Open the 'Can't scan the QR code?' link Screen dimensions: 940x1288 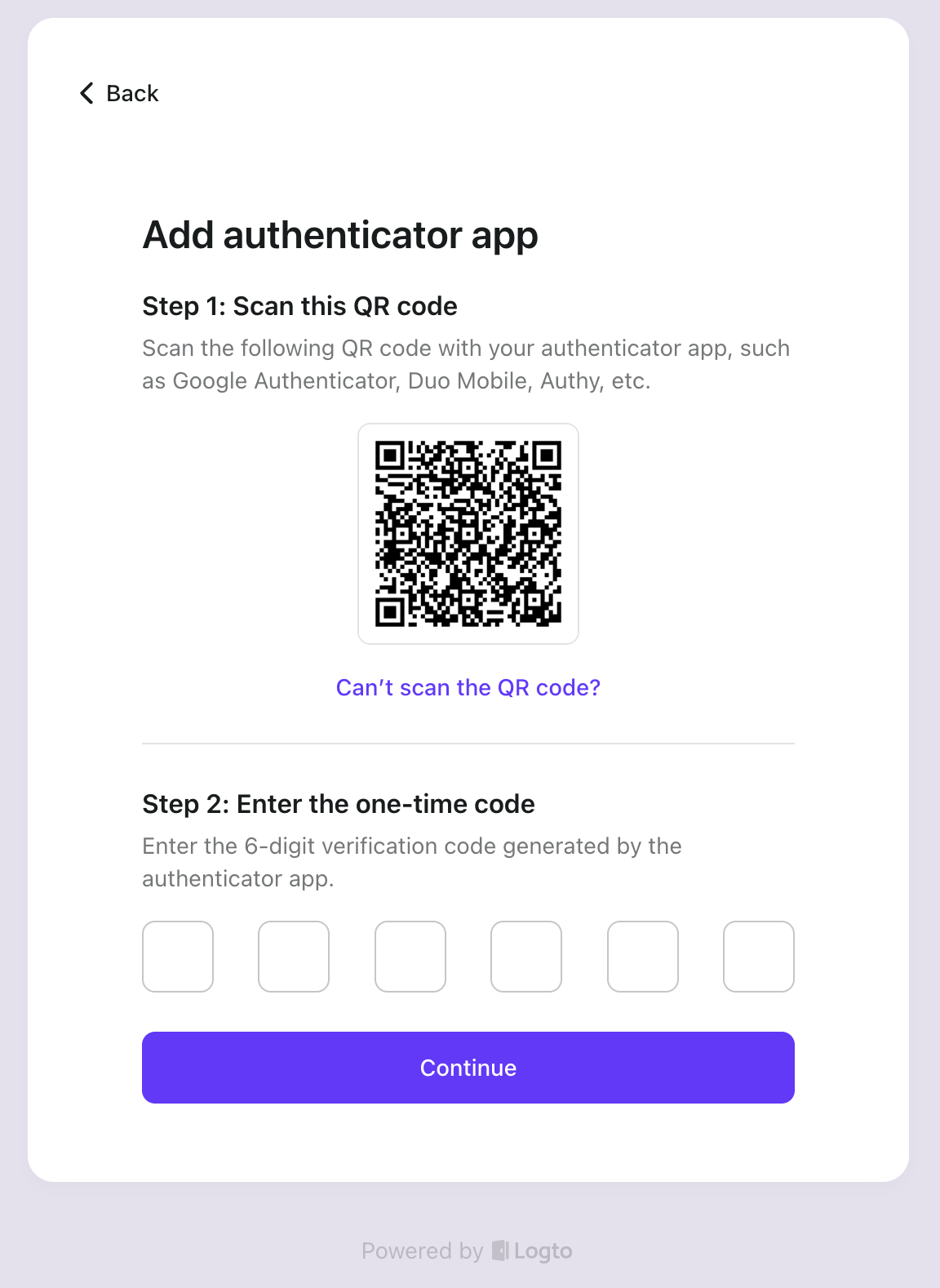[x=468, y=687]
